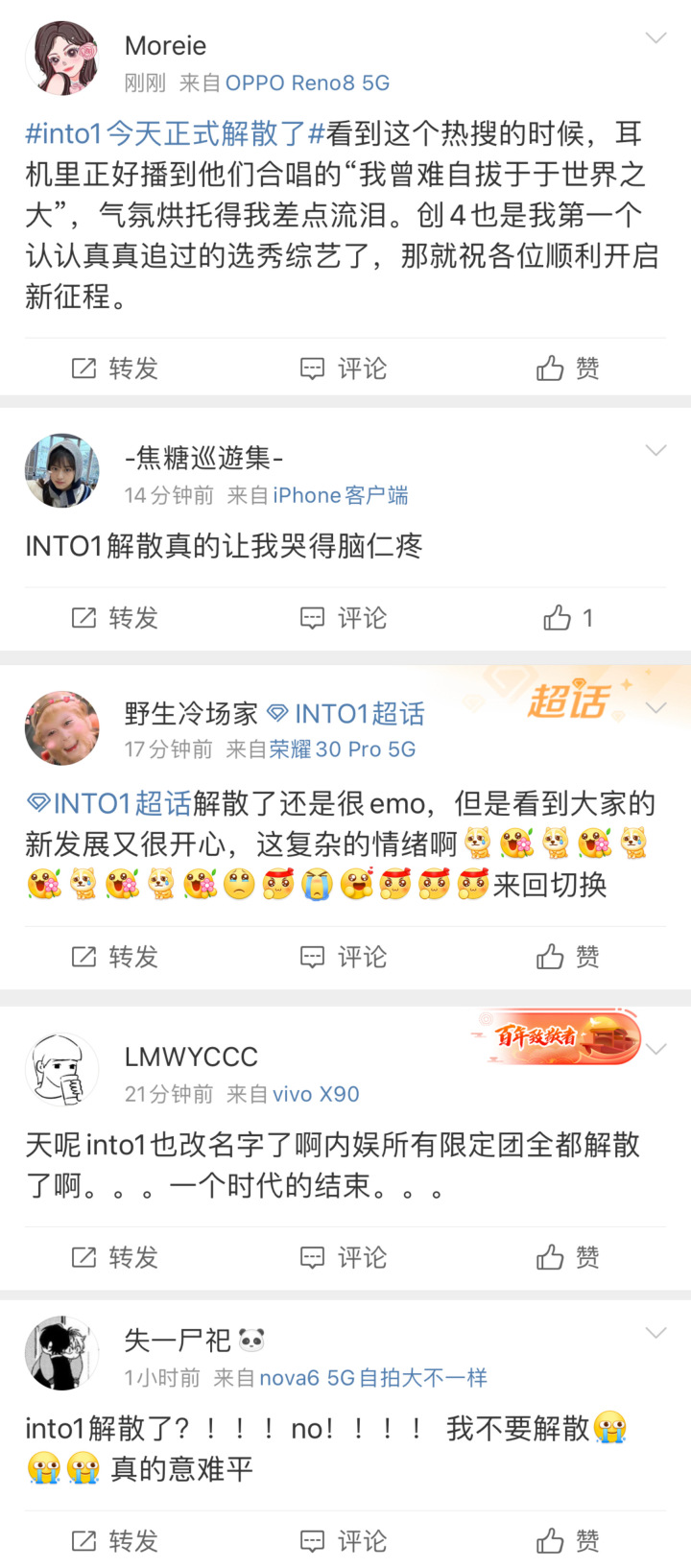Expand the options chevron on LMWYCCC's post

point(656,1050)
